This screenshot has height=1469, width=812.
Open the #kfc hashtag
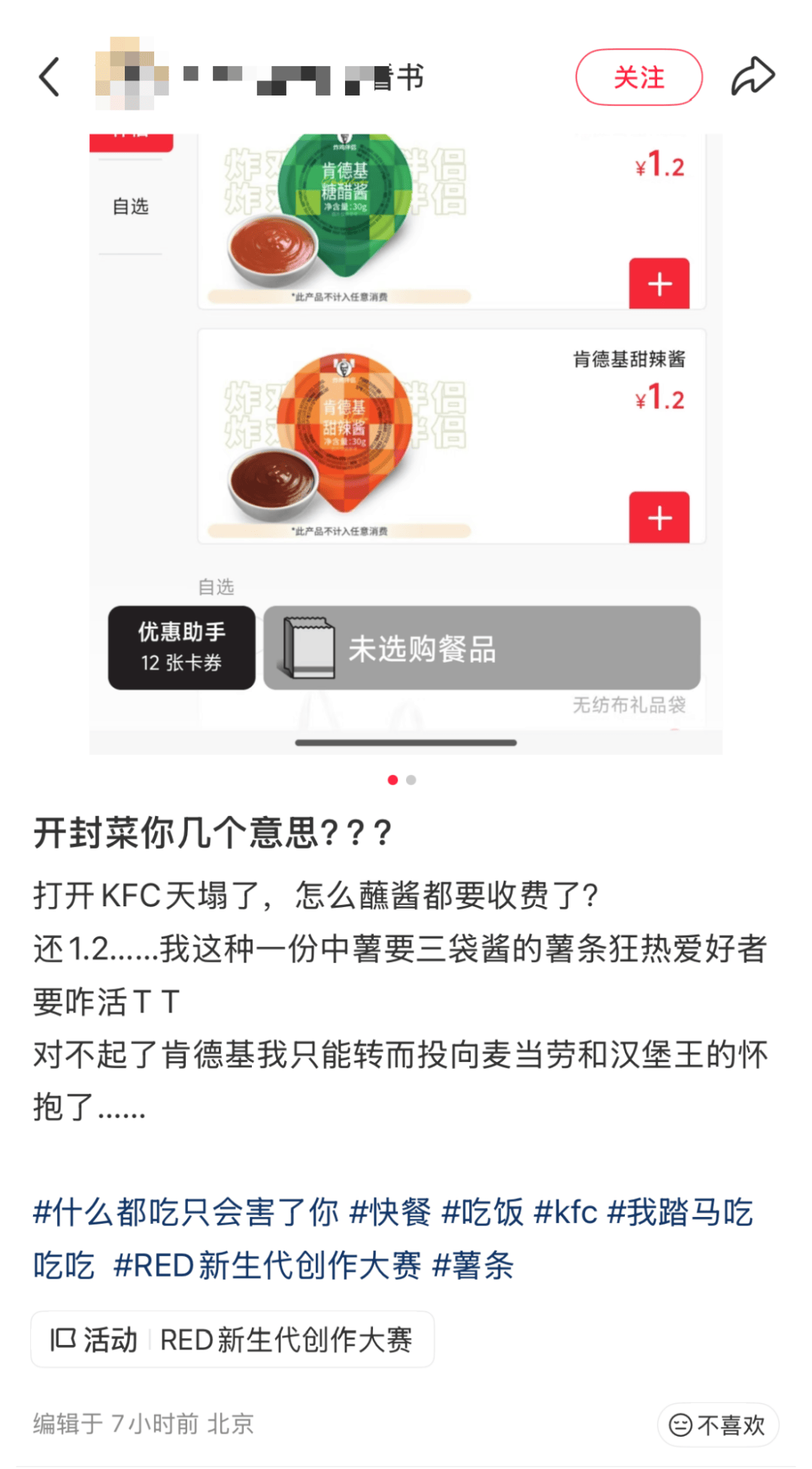click(x=565, y=1213)
